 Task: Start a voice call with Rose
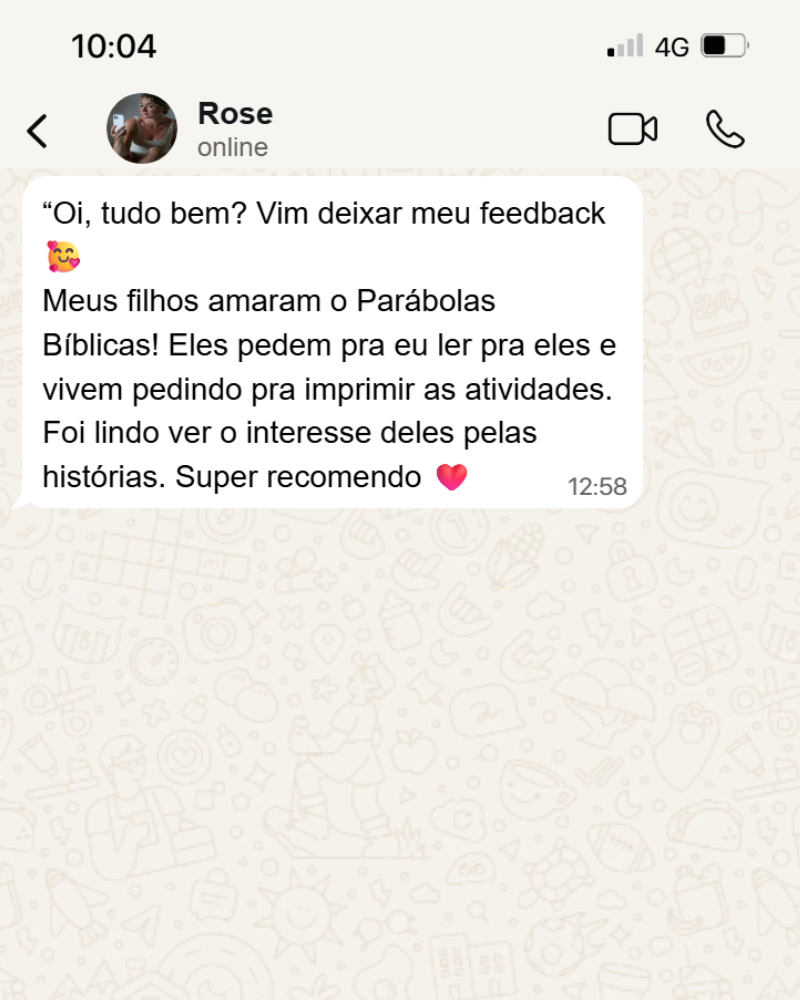pos(724,128)
